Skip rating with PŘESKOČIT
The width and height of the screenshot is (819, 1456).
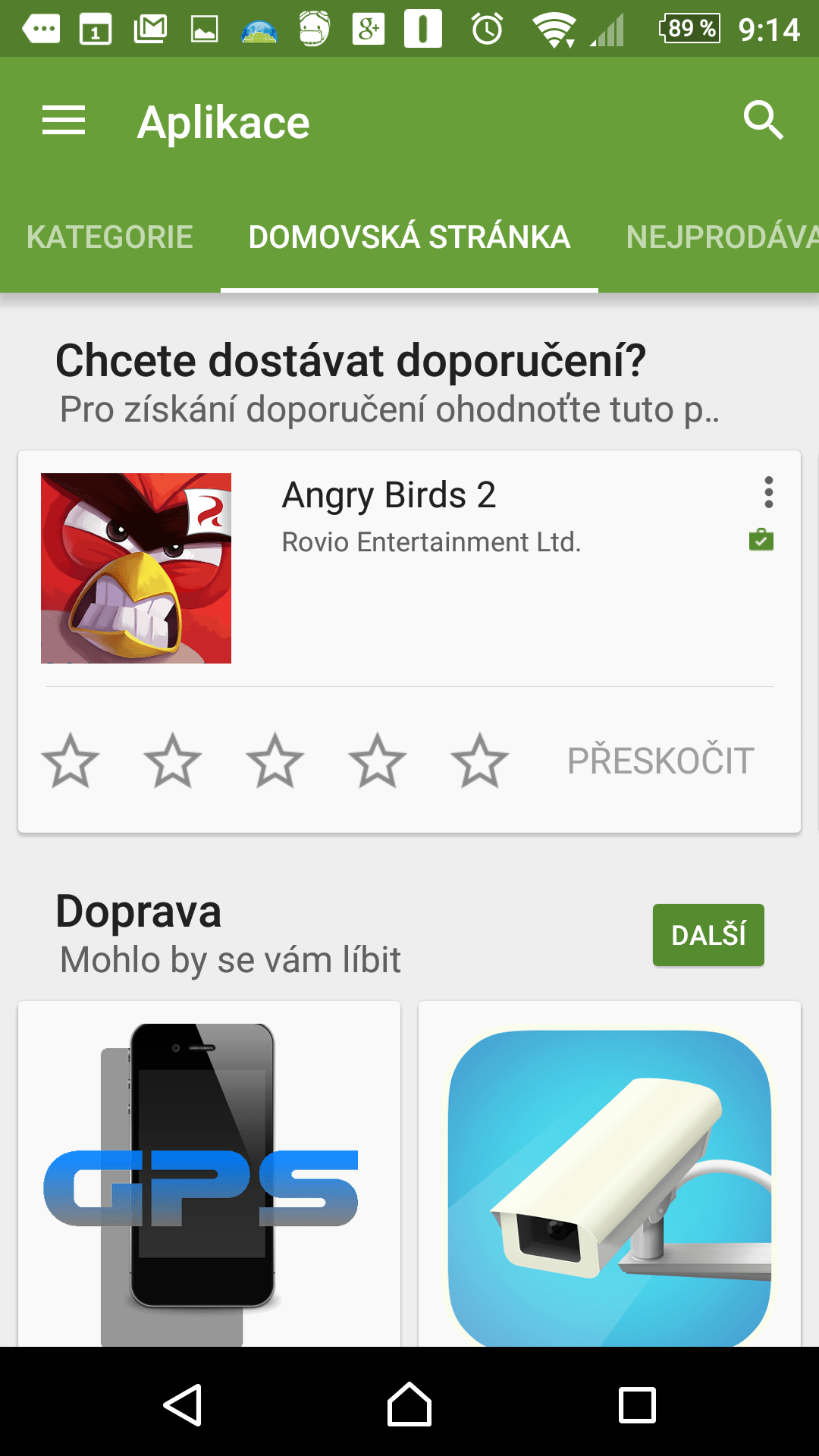click(661, 761)
